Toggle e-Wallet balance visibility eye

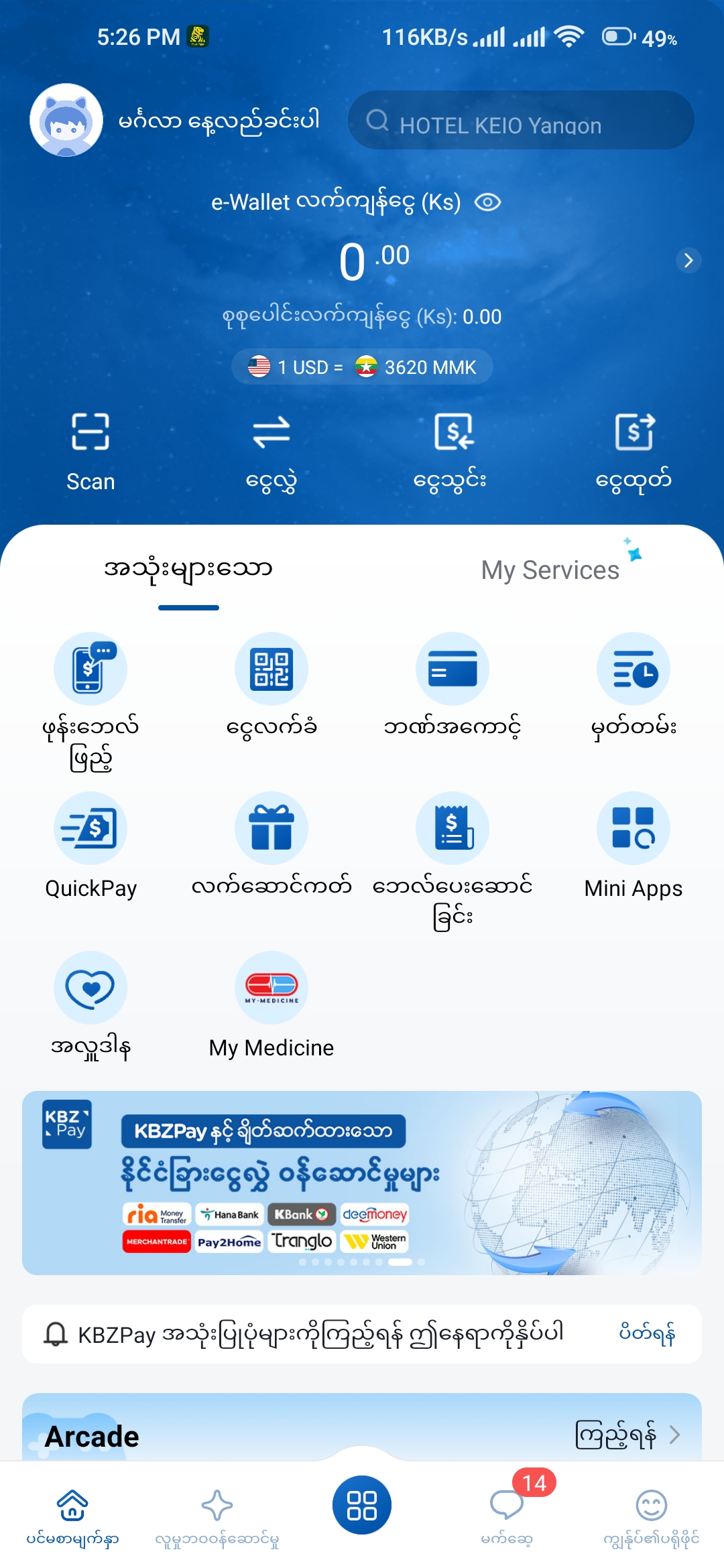click(x=487, y=202)
